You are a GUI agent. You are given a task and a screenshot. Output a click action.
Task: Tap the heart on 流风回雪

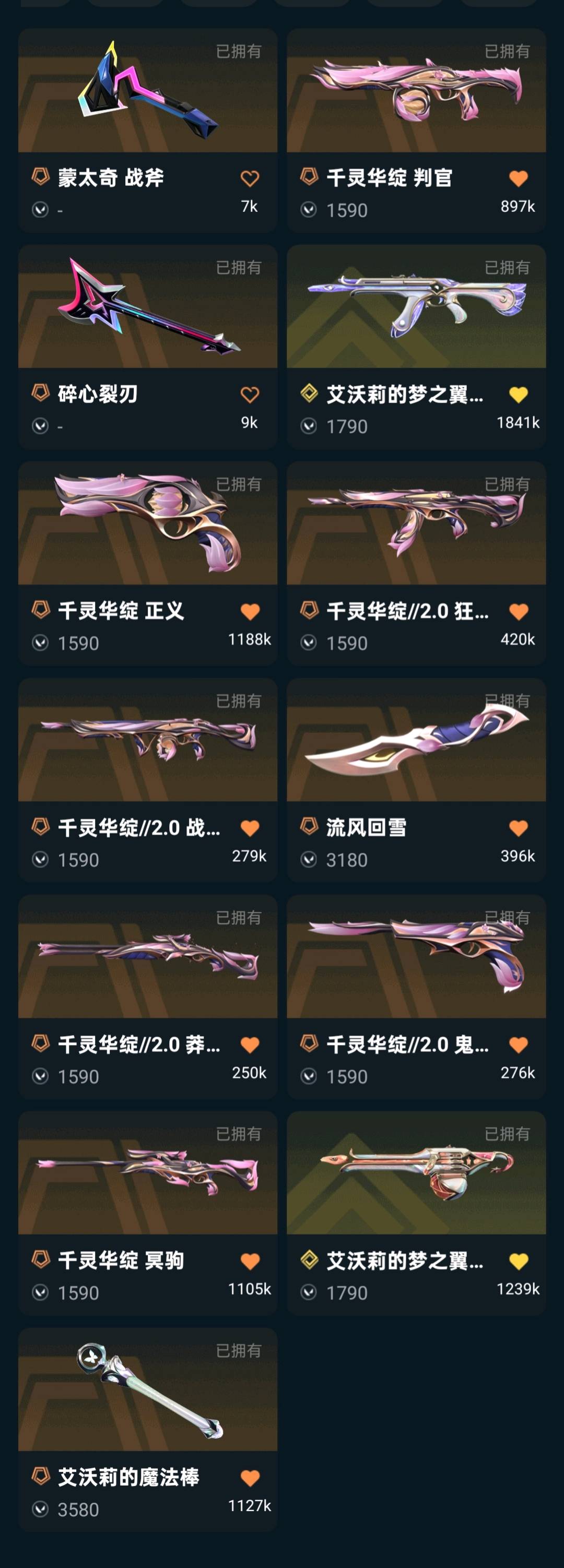coord(519,828)
